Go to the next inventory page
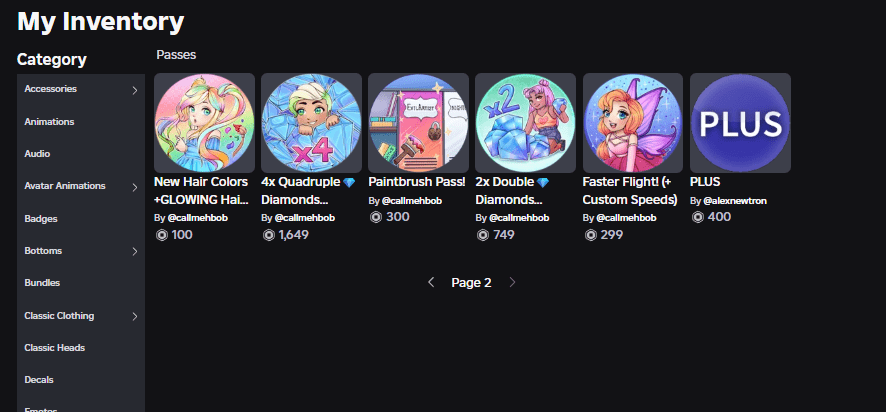 click(x=513, y=283)
